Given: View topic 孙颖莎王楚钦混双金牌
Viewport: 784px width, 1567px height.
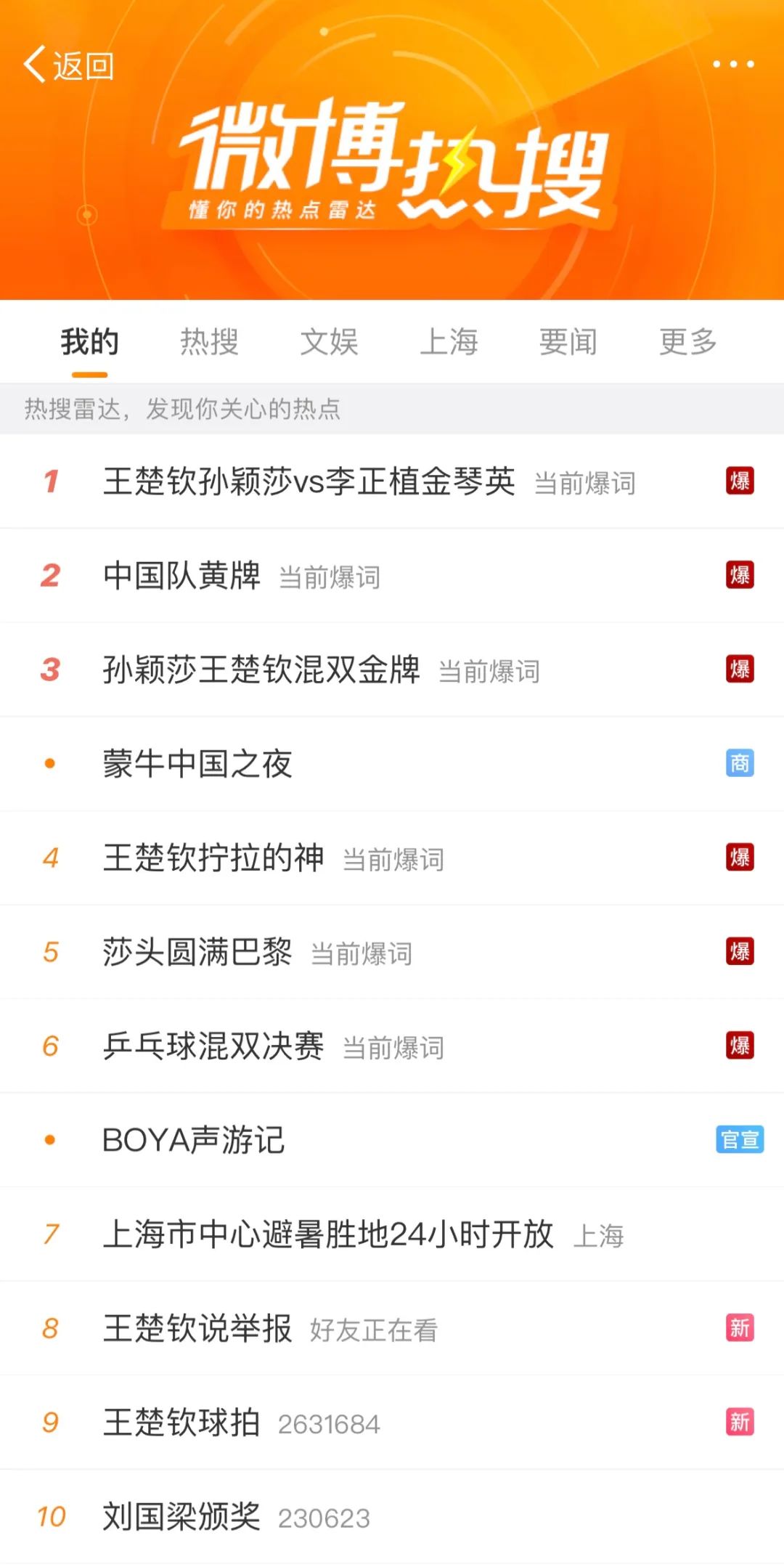Looking at the screenshot, I should (x=261, y=669).
